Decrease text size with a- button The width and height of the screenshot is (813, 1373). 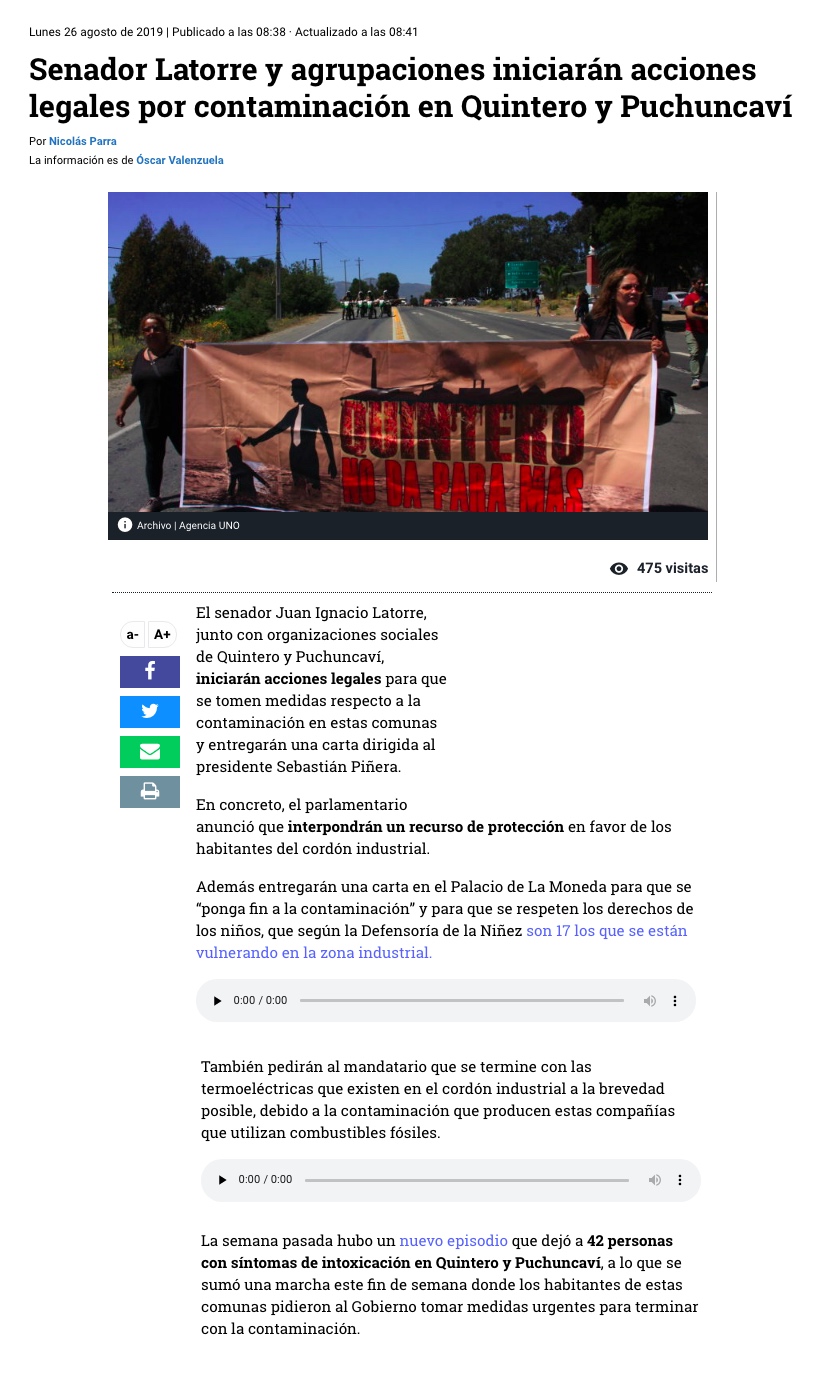[132, 634]
